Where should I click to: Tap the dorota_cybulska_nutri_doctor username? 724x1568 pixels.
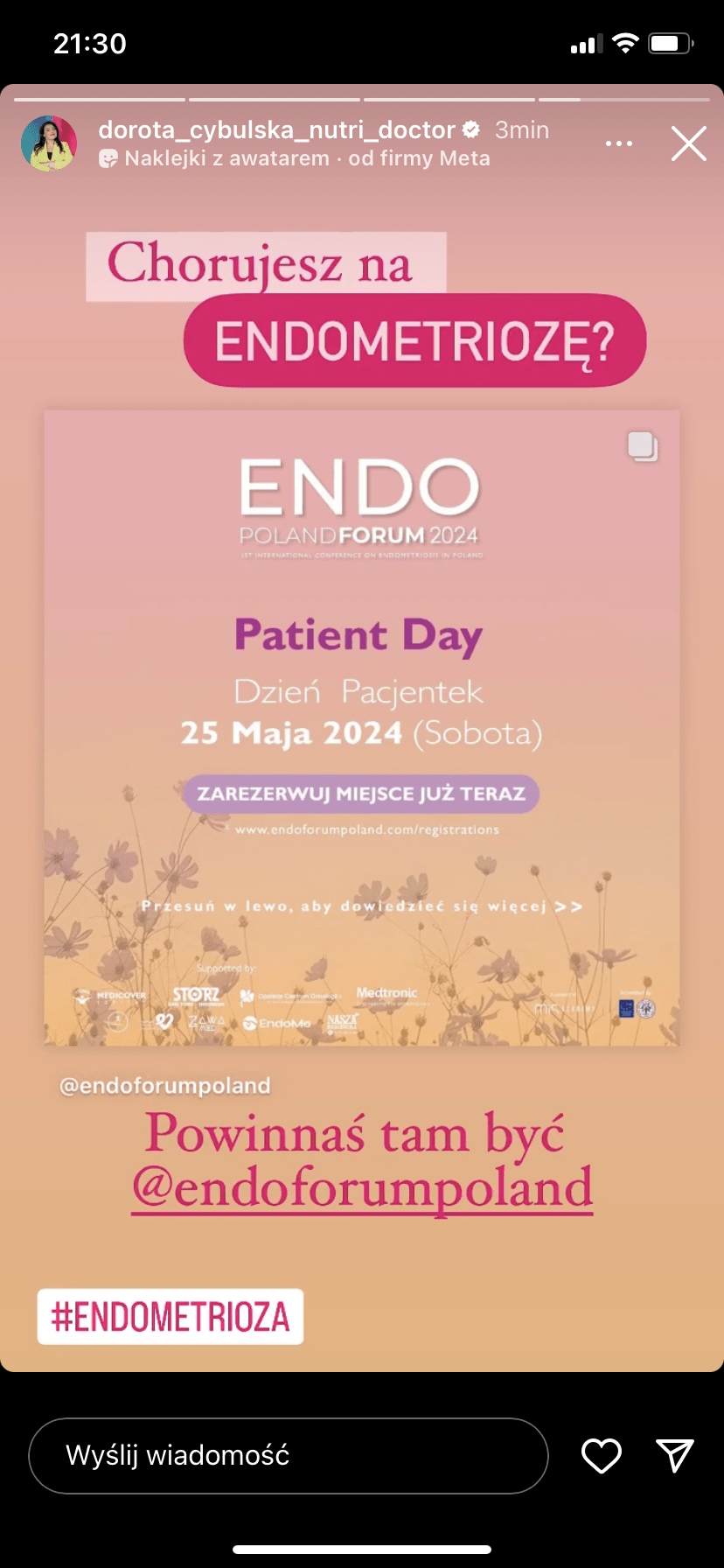[x=276, y=130]
